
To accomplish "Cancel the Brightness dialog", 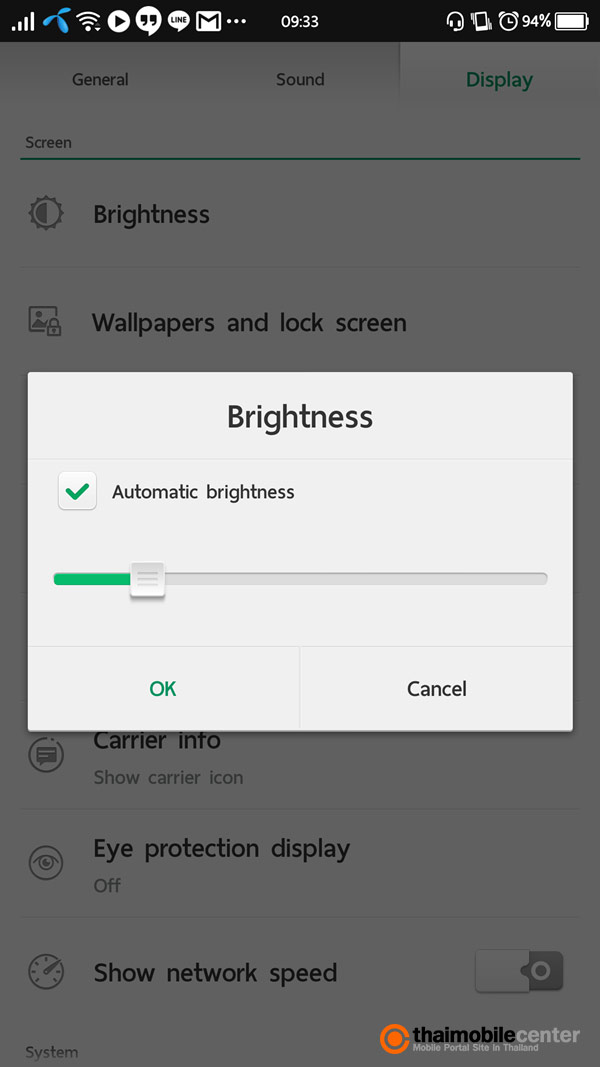I will 436,689.
